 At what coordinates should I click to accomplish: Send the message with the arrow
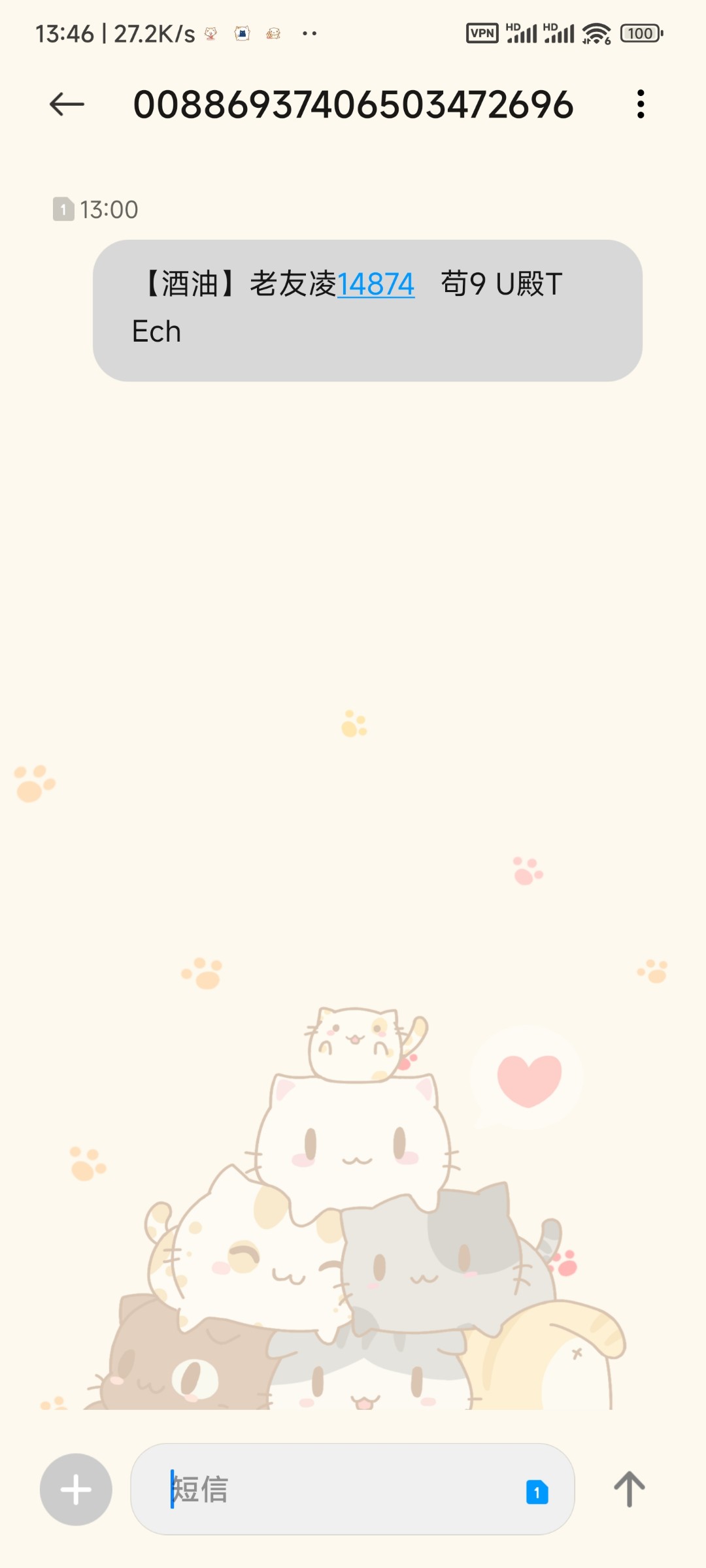click(x=629, y=1490)
